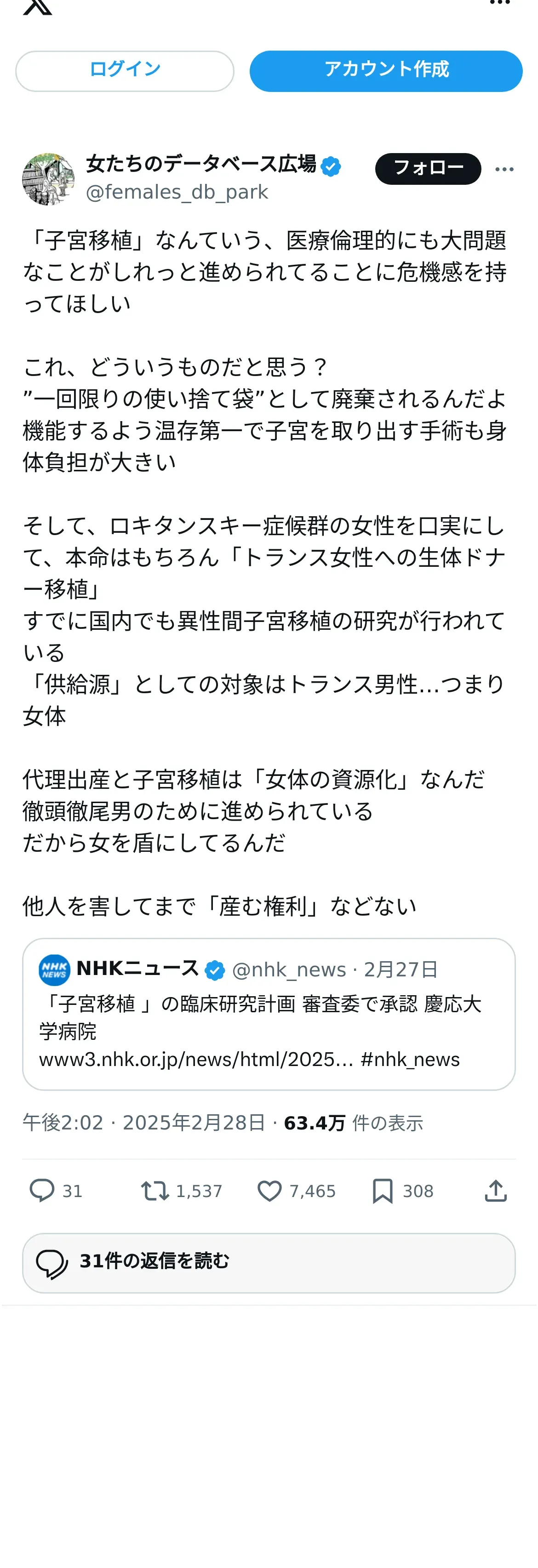Viewport: 538px width, 1568px height.
Task: Repost this post showing 1,537
Action: pos(181,1191)
